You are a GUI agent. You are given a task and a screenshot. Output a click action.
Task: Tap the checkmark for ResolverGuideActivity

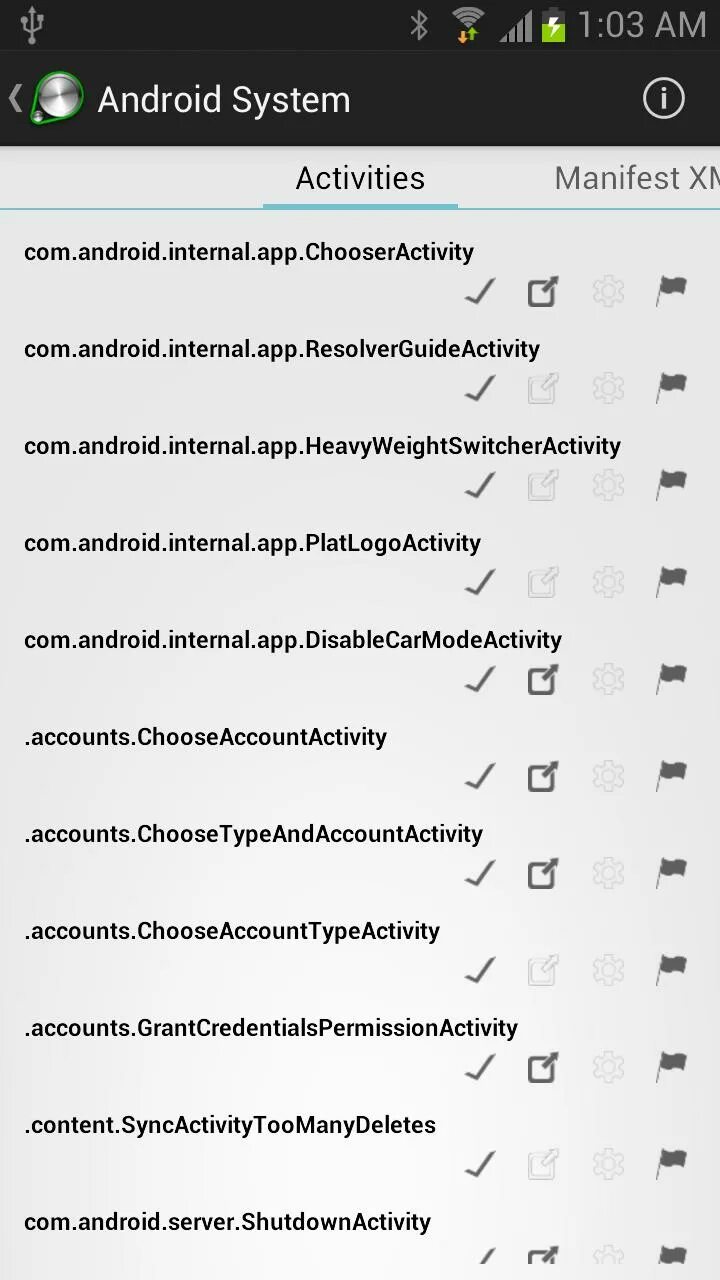480,389
